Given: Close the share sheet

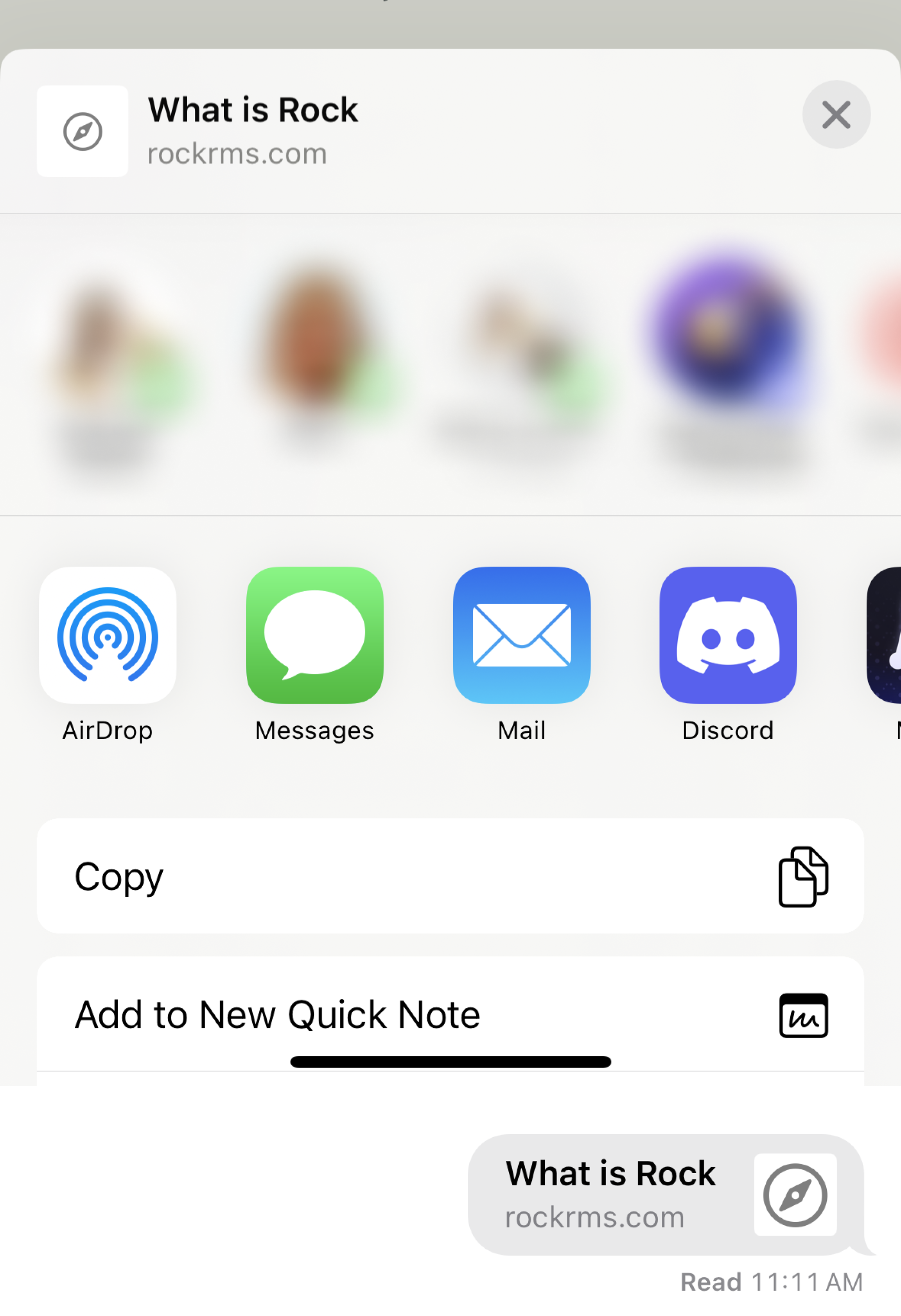Looking at the screenshot, I should (836, 115).
